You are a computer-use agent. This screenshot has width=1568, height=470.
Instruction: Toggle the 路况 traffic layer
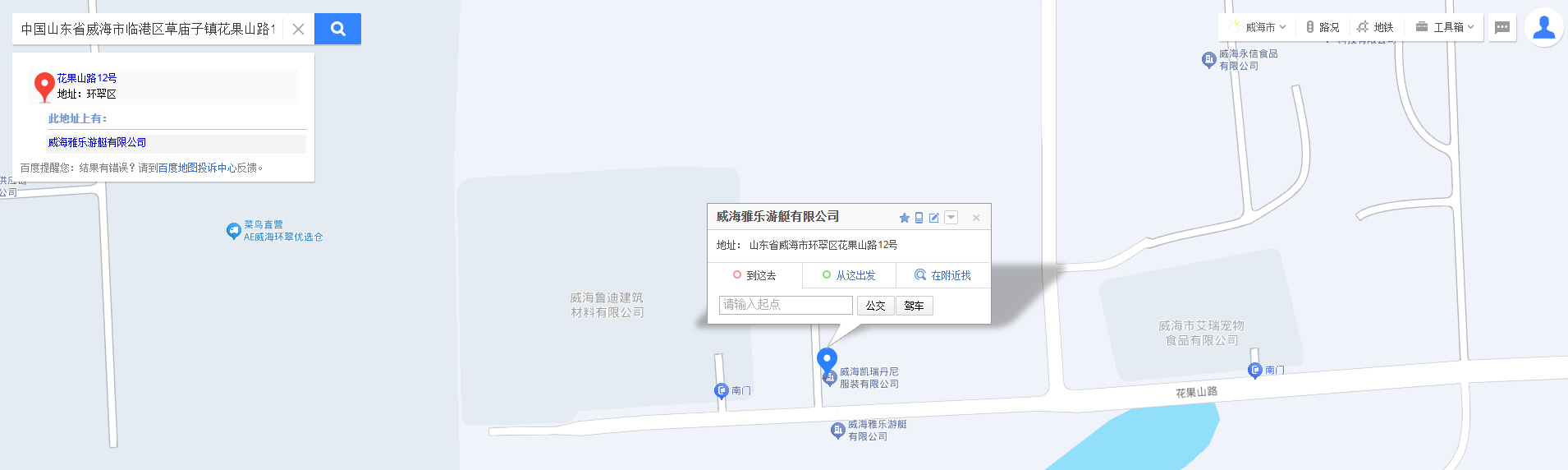[1323, 27]
